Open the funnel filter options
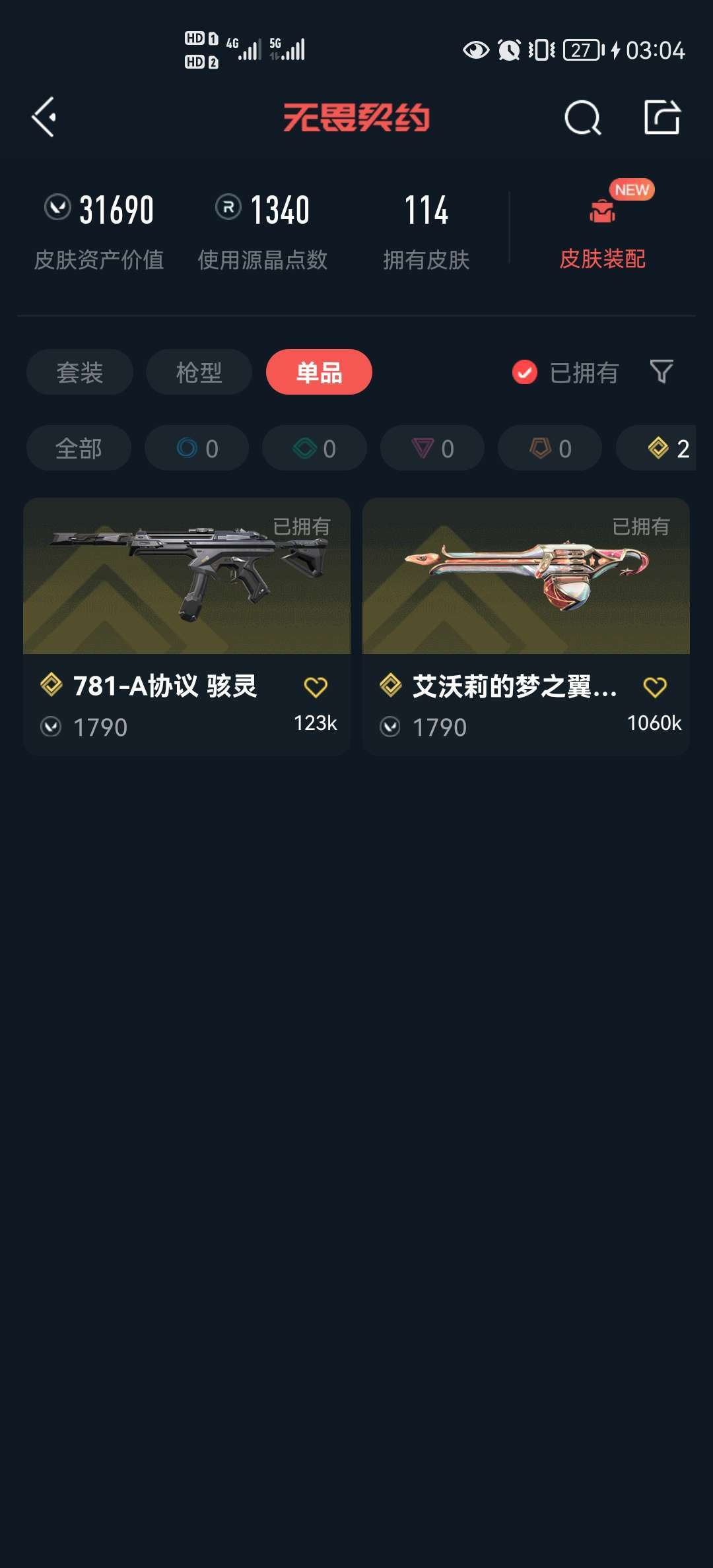This screenshot has width=713, height=1568. pyautogui.click(x=662, y=372)
